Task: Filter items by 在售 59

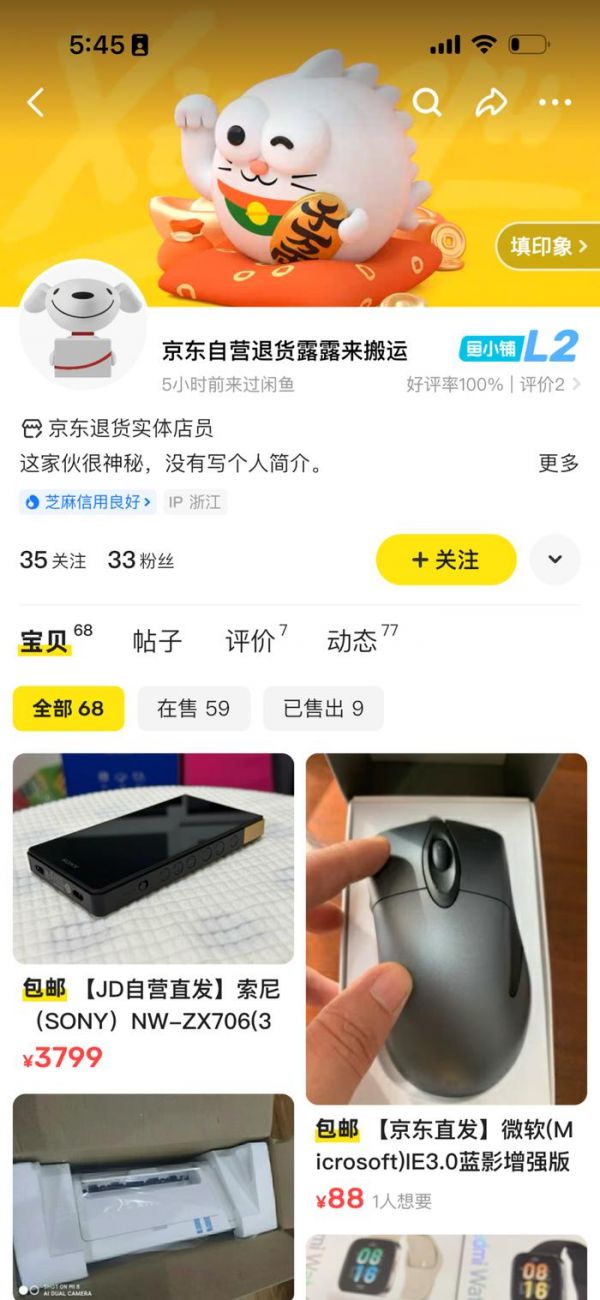Action: pos(193,709)
